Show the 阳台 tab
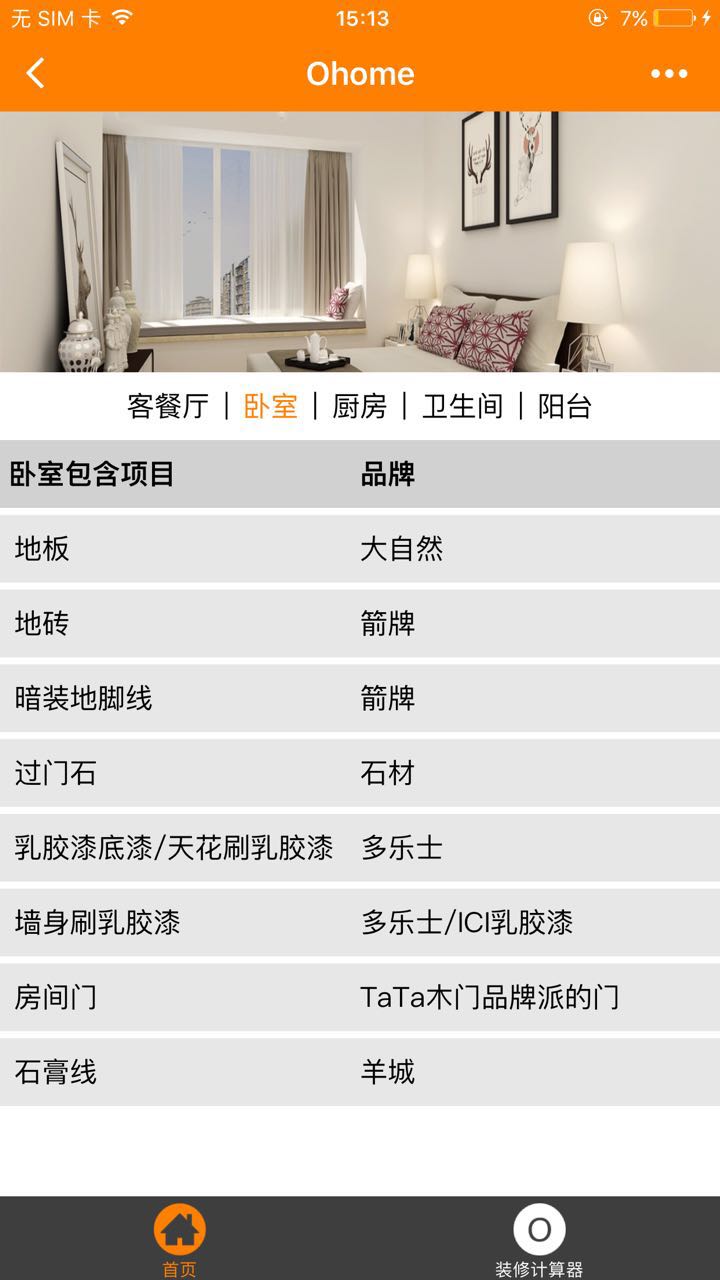The width and height of the screenshot is (720, 1280). [565, 406]
